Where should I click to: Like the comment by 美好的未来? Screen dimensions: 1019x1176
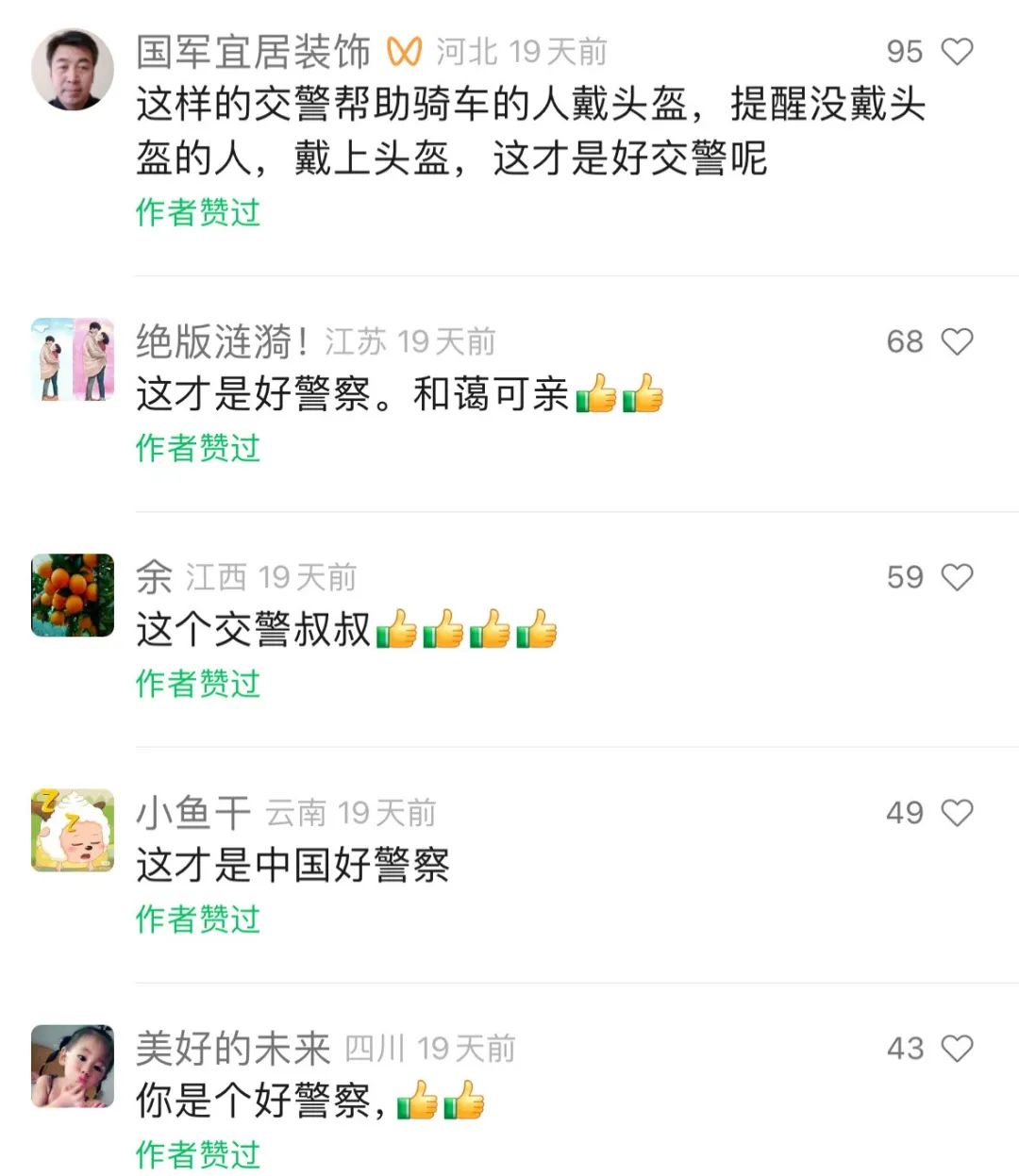click(957, 1049)
